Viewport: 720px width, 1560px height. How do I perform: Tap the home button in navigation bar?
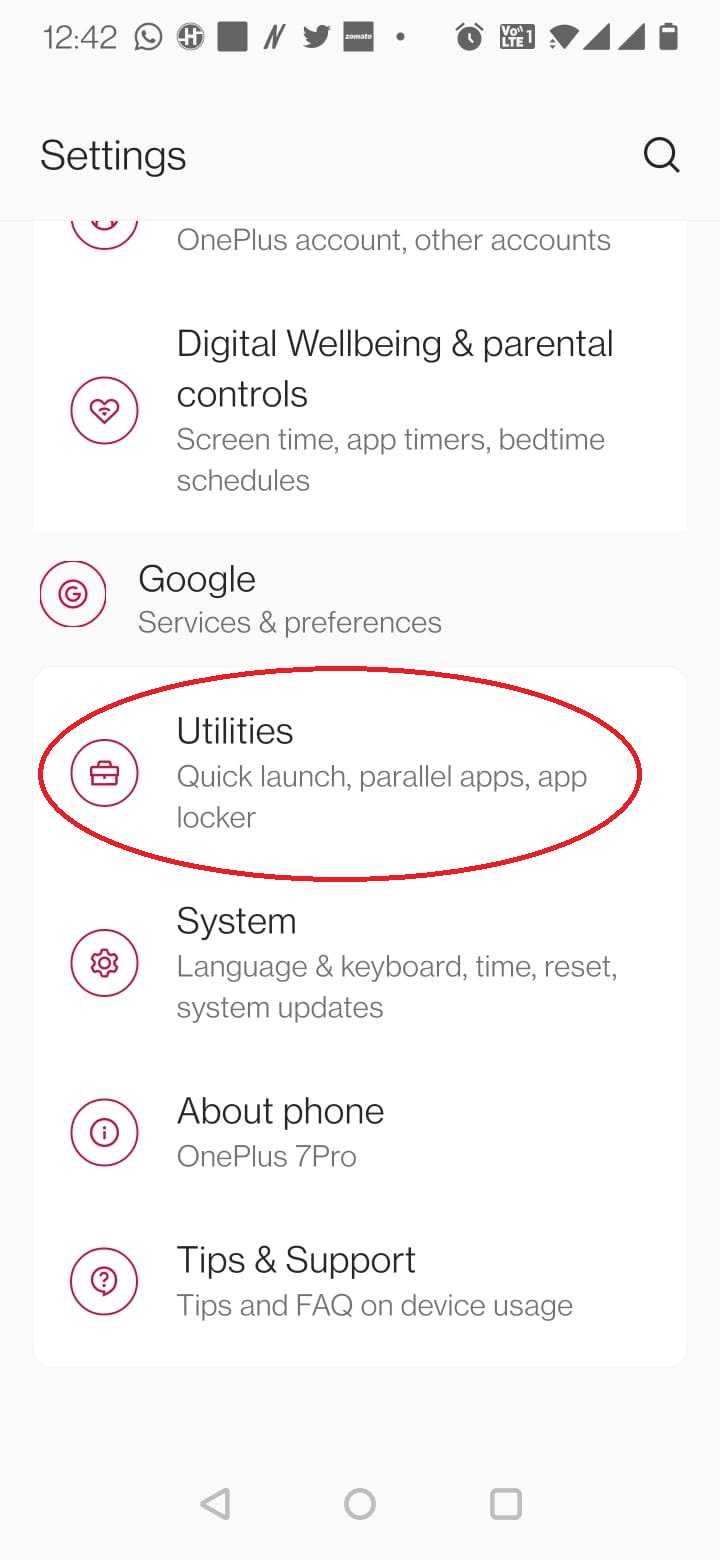pyautogui.click(x=360, y=1503)
